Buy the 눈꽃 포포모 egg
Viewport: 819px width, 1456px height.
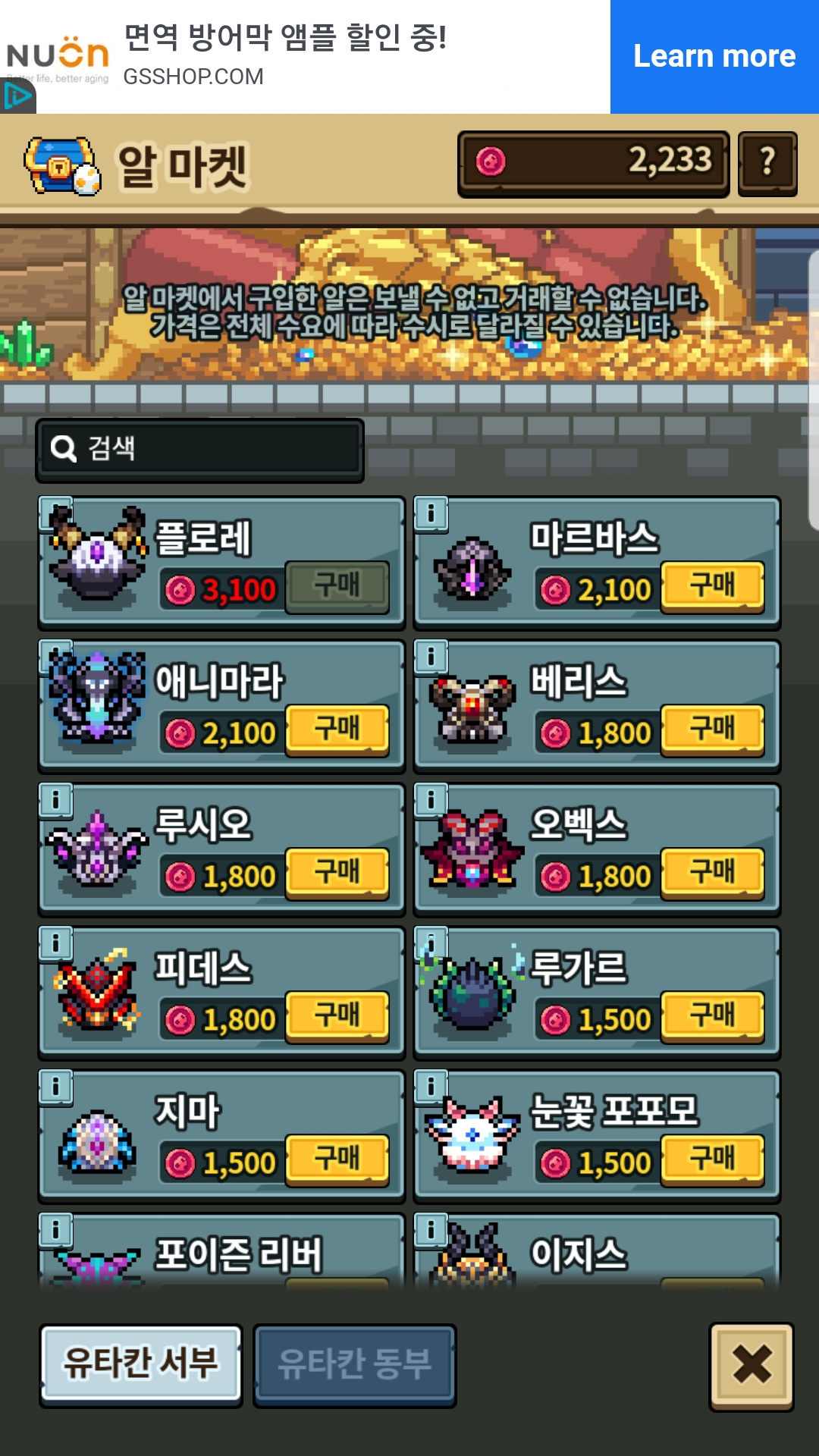click(712, 1159)
